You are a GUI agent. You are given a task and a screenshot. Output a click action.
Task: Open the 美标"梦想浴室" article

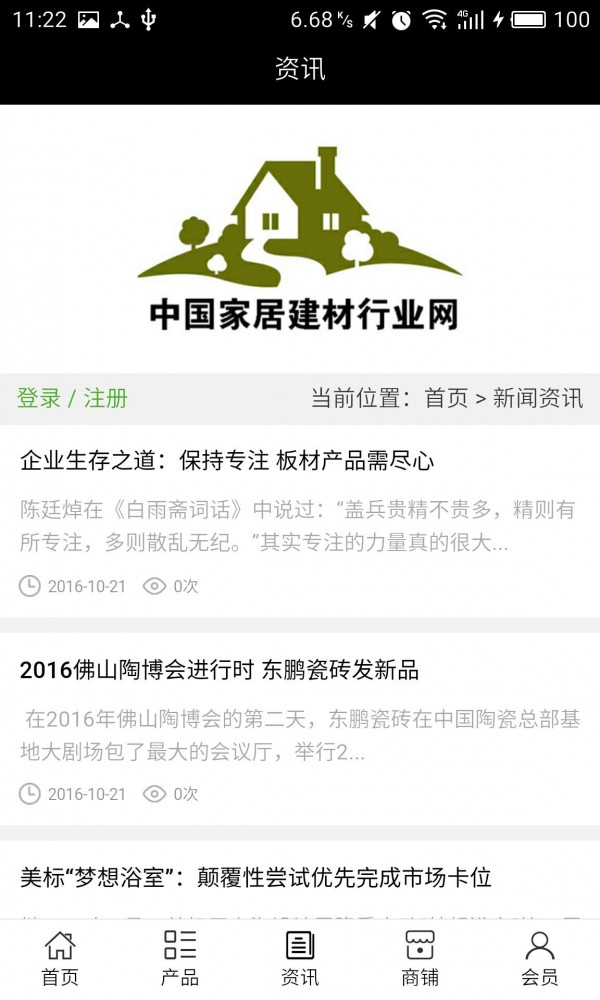(256, 878)
